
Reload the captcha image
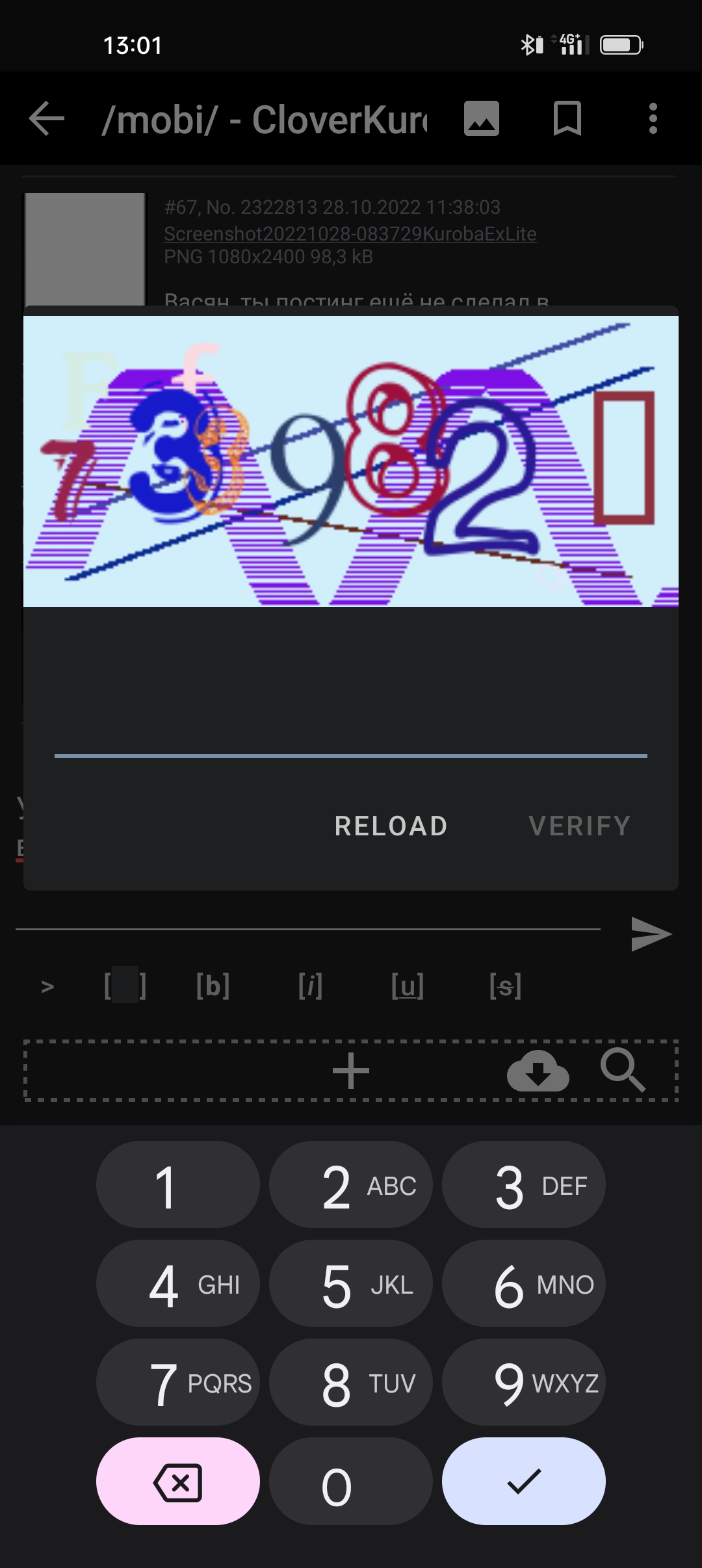click(391, 826)
